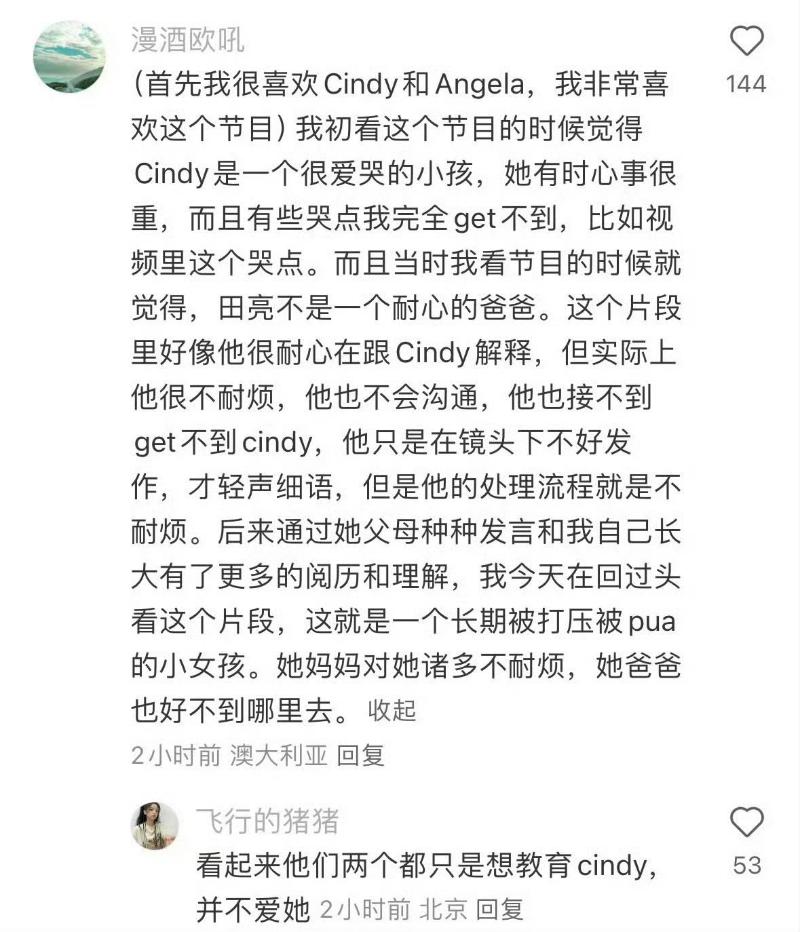Reply to 漫酒欧吼's comment

[x=360, y=755]
